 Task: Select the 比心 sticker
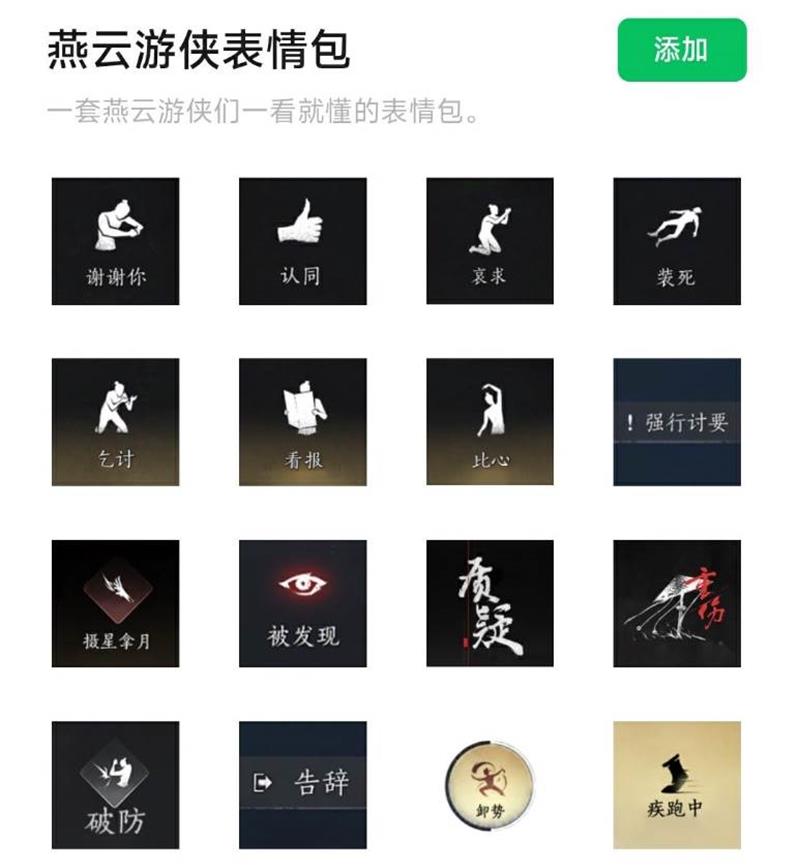click(489, 421)
